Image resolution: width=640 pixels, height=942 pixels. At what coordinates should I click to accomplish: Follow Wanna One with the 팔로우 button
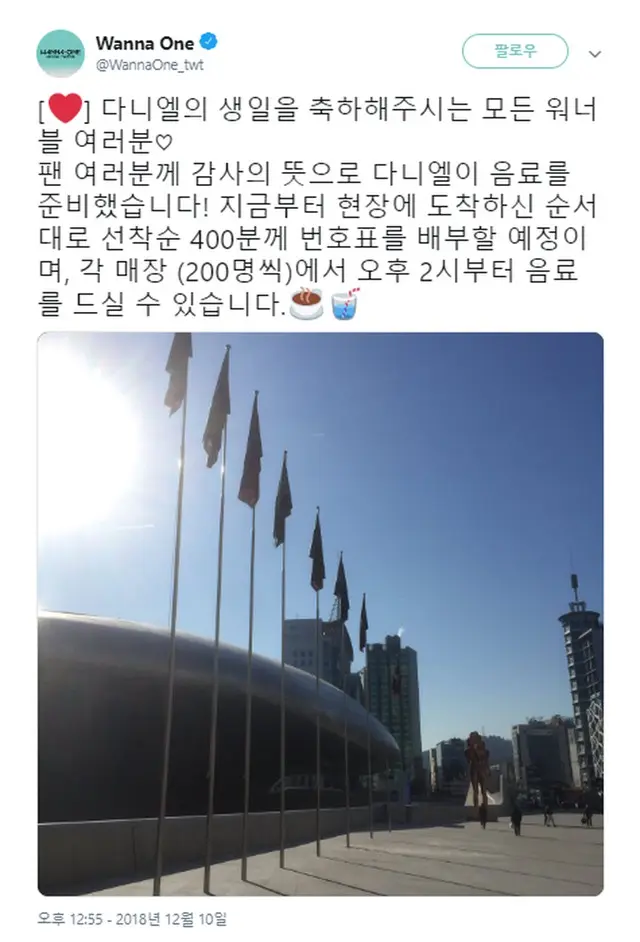(x=514, y=51)
